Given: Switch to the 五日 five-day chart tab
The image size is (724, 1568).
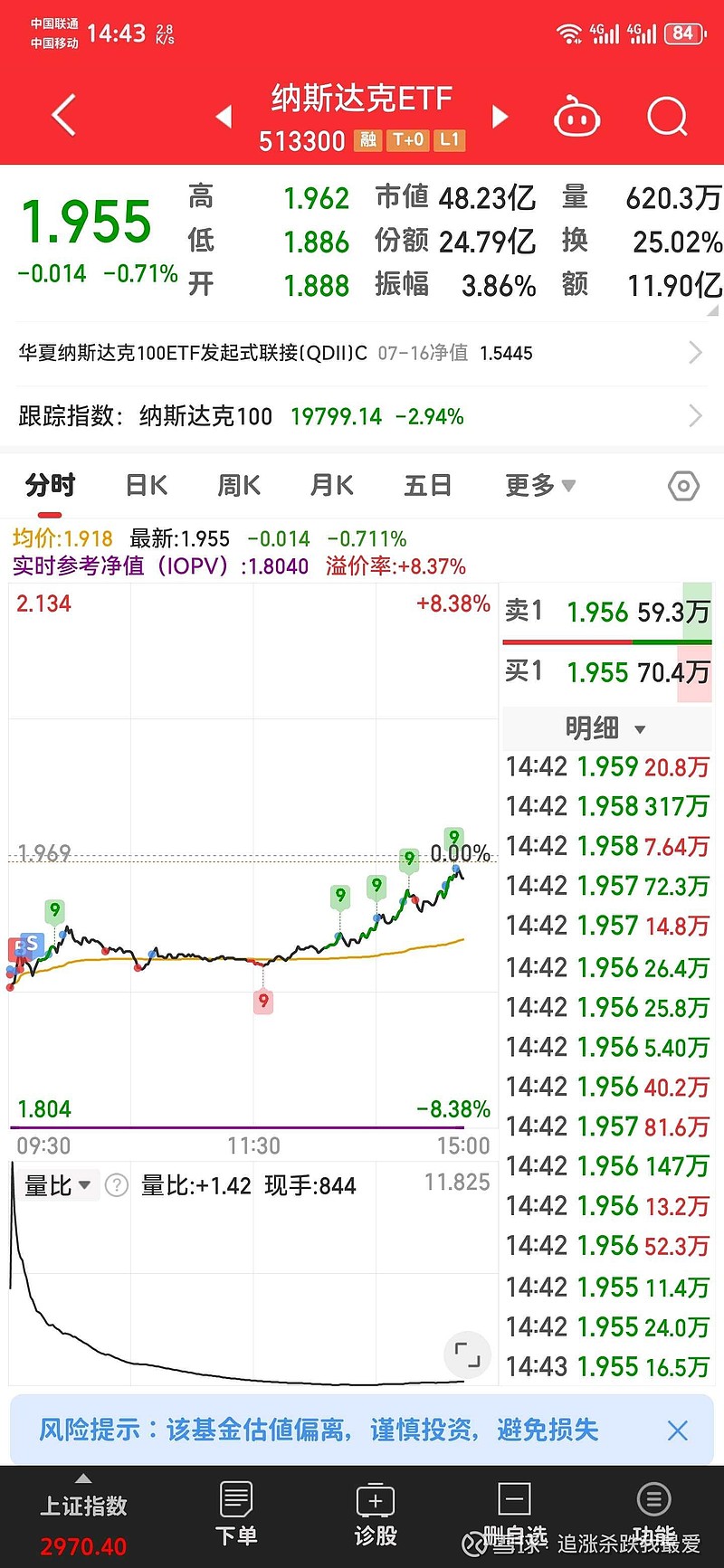Looking at the screenshot, I should click(426, 486).
